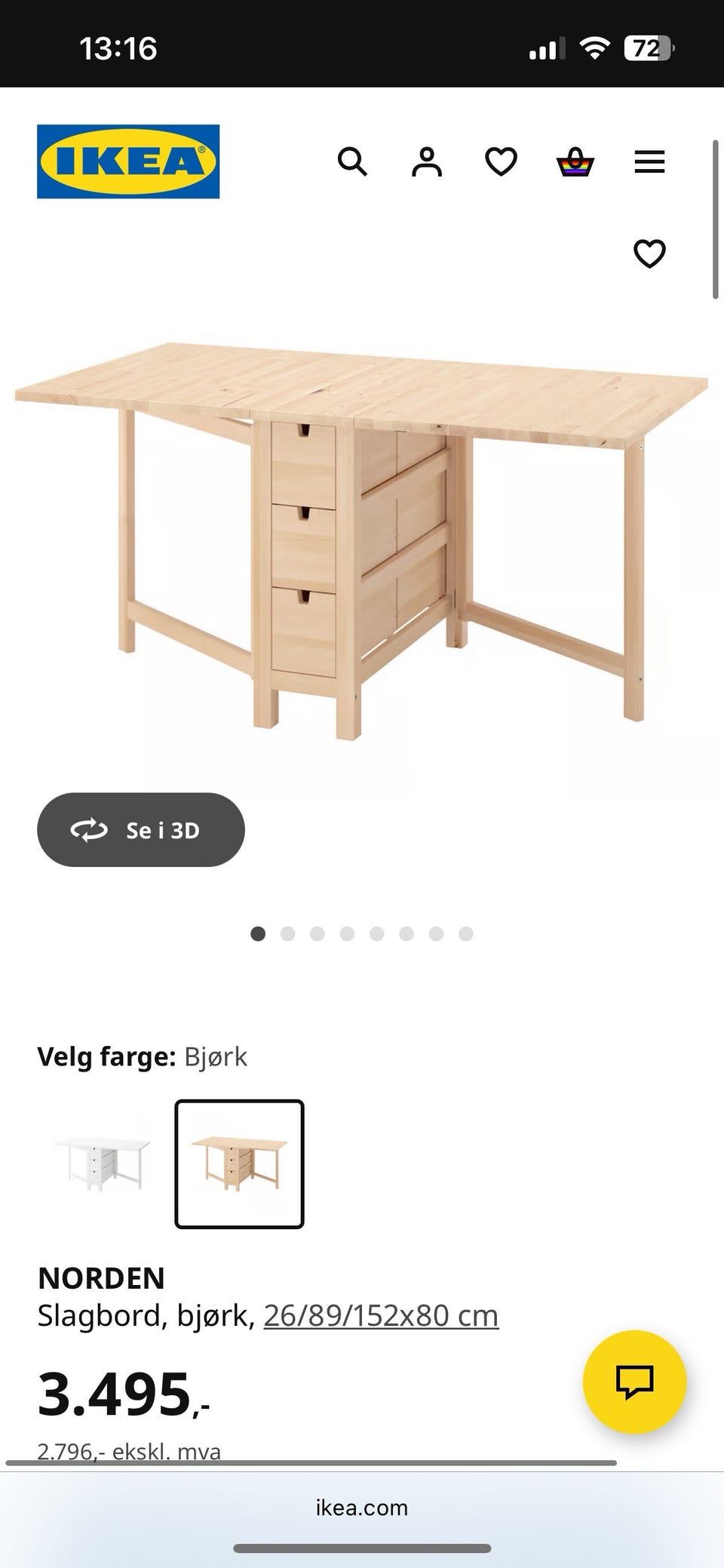Viewport: 724px width, 1568px height.
Task: Select the birch table thumbnail swatch
Action: 239,1164
